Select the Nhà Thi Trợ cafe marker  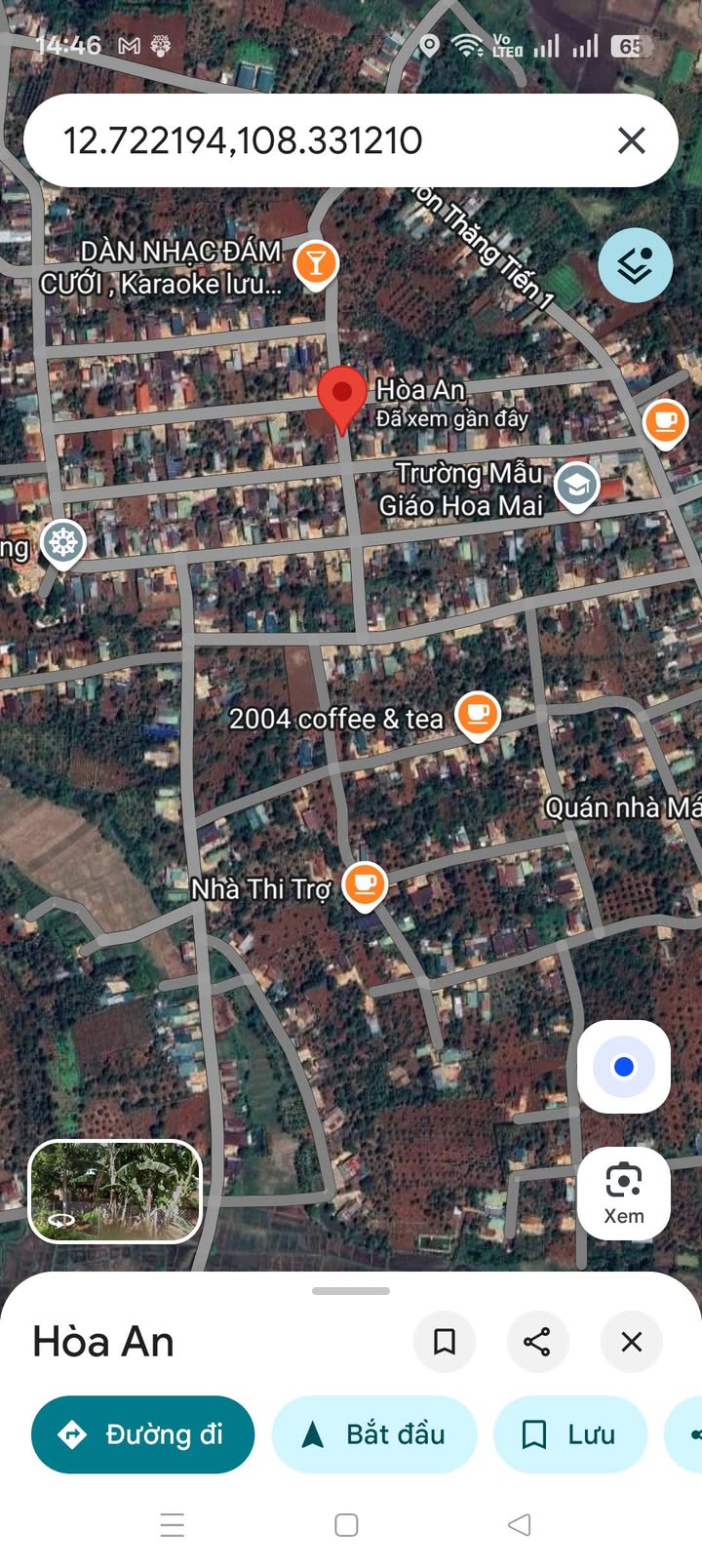click(366, 884)
